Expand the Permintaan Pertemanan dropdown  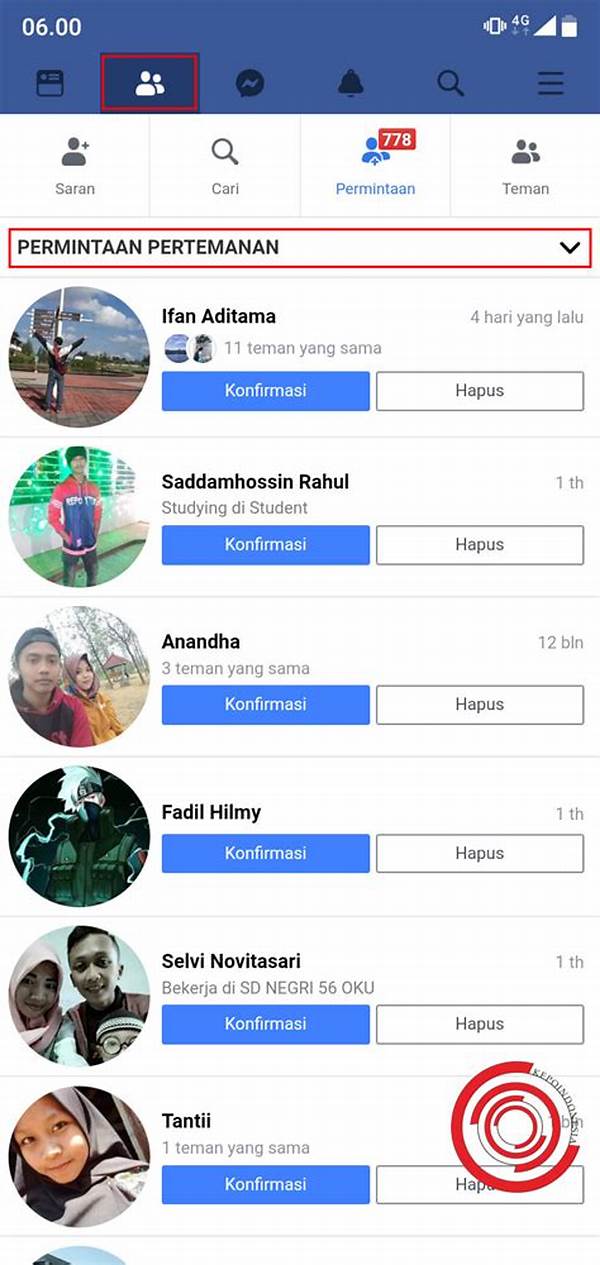click(570, 247)
